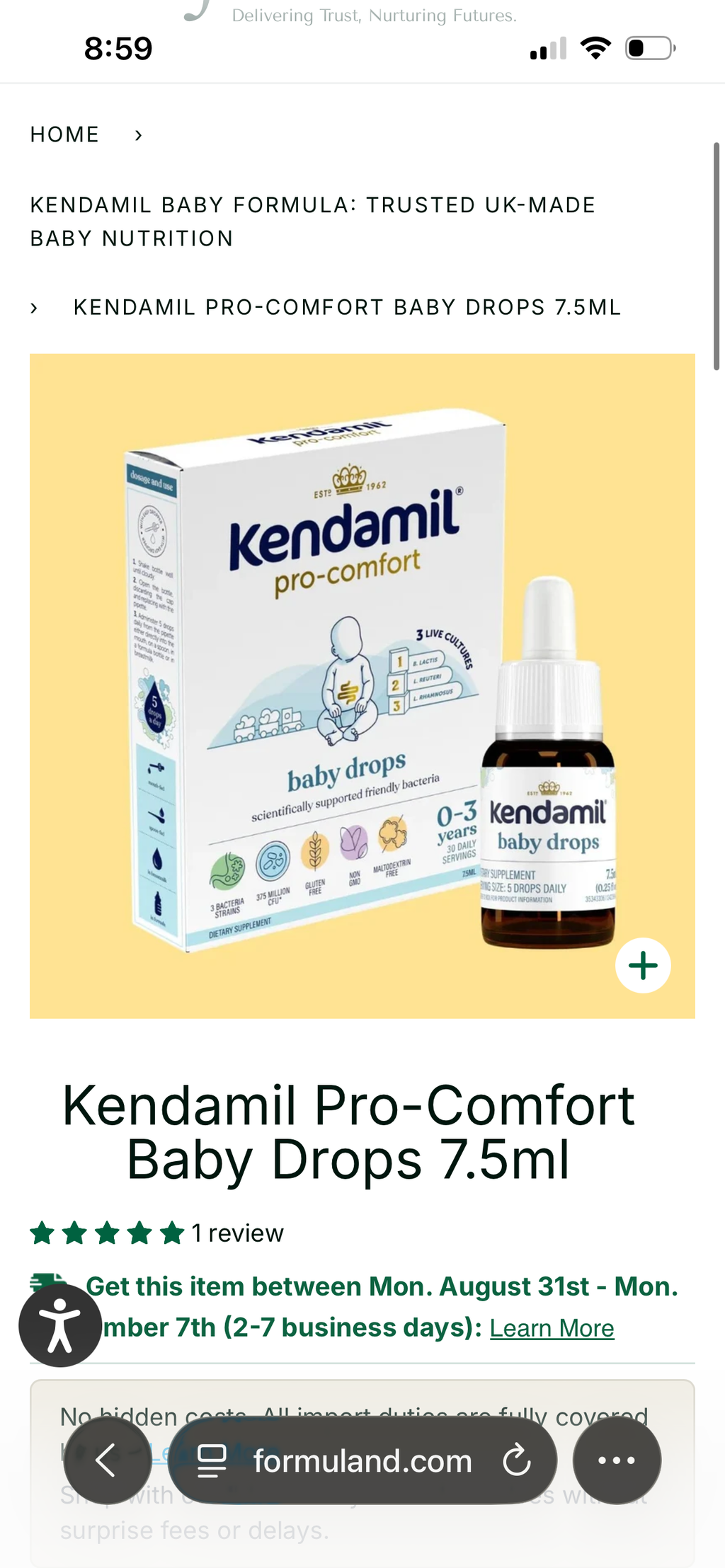The height and width of the screenshot is (1568, 725).
Task: Go back with the browser back arrow
Action: tap(108, 1460)
